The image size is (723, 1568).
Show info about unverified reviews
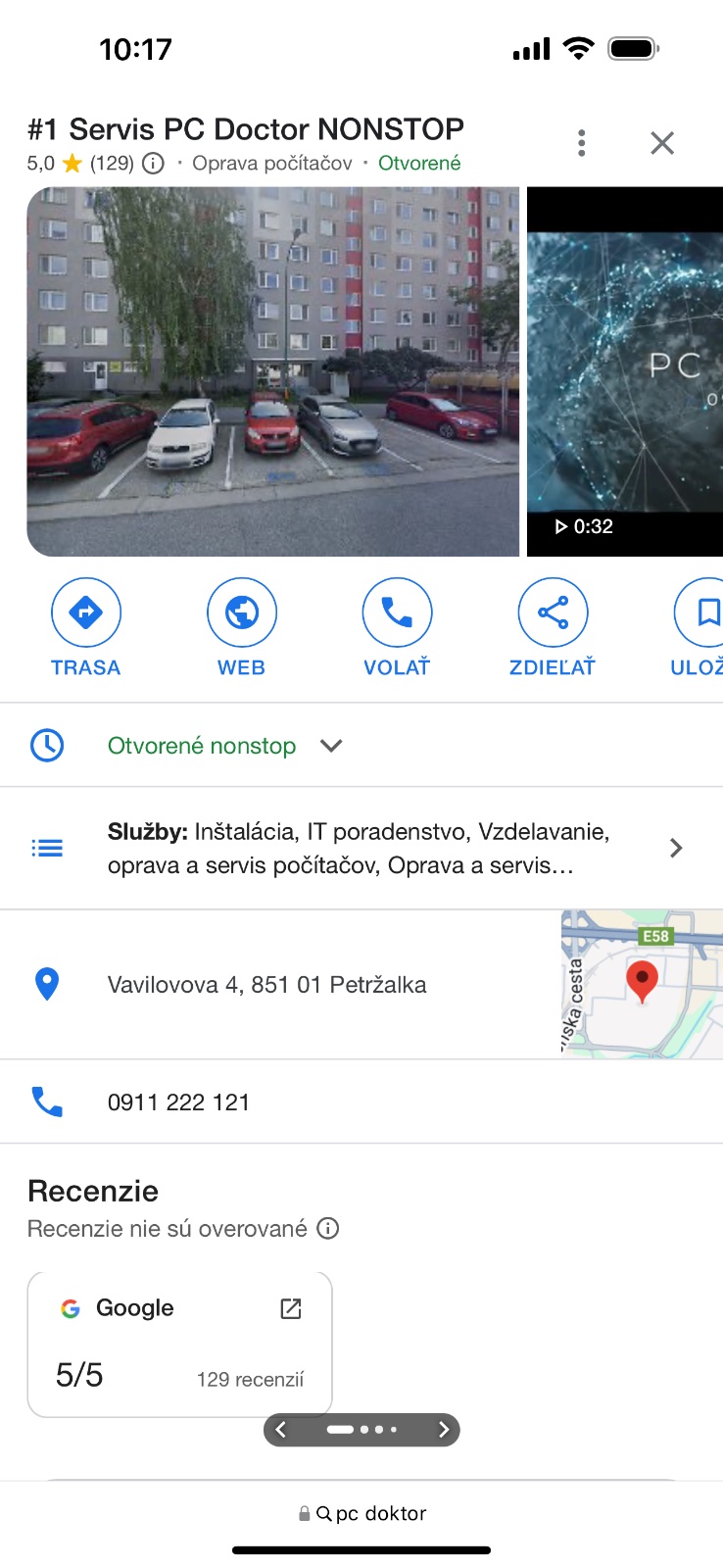[329, 1229]
